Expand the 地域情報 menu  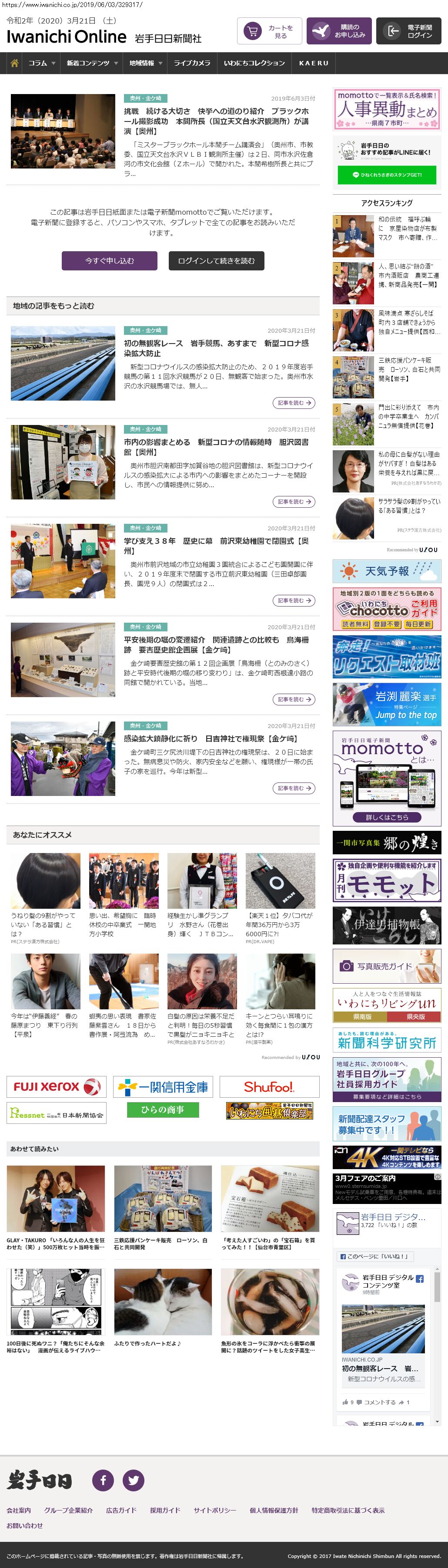point(145,63)
